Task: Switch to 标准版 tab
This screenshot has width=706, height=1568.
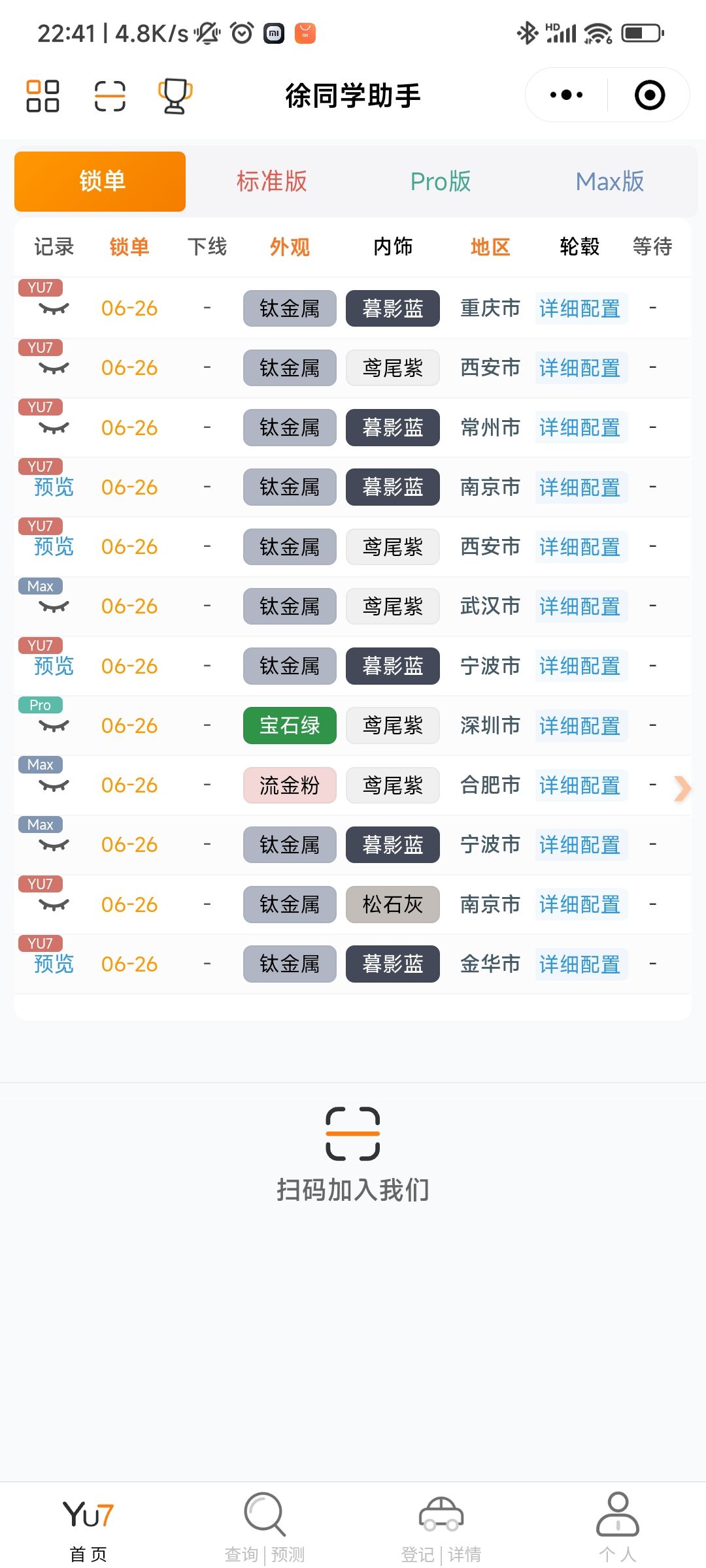Action: [271, 182]
